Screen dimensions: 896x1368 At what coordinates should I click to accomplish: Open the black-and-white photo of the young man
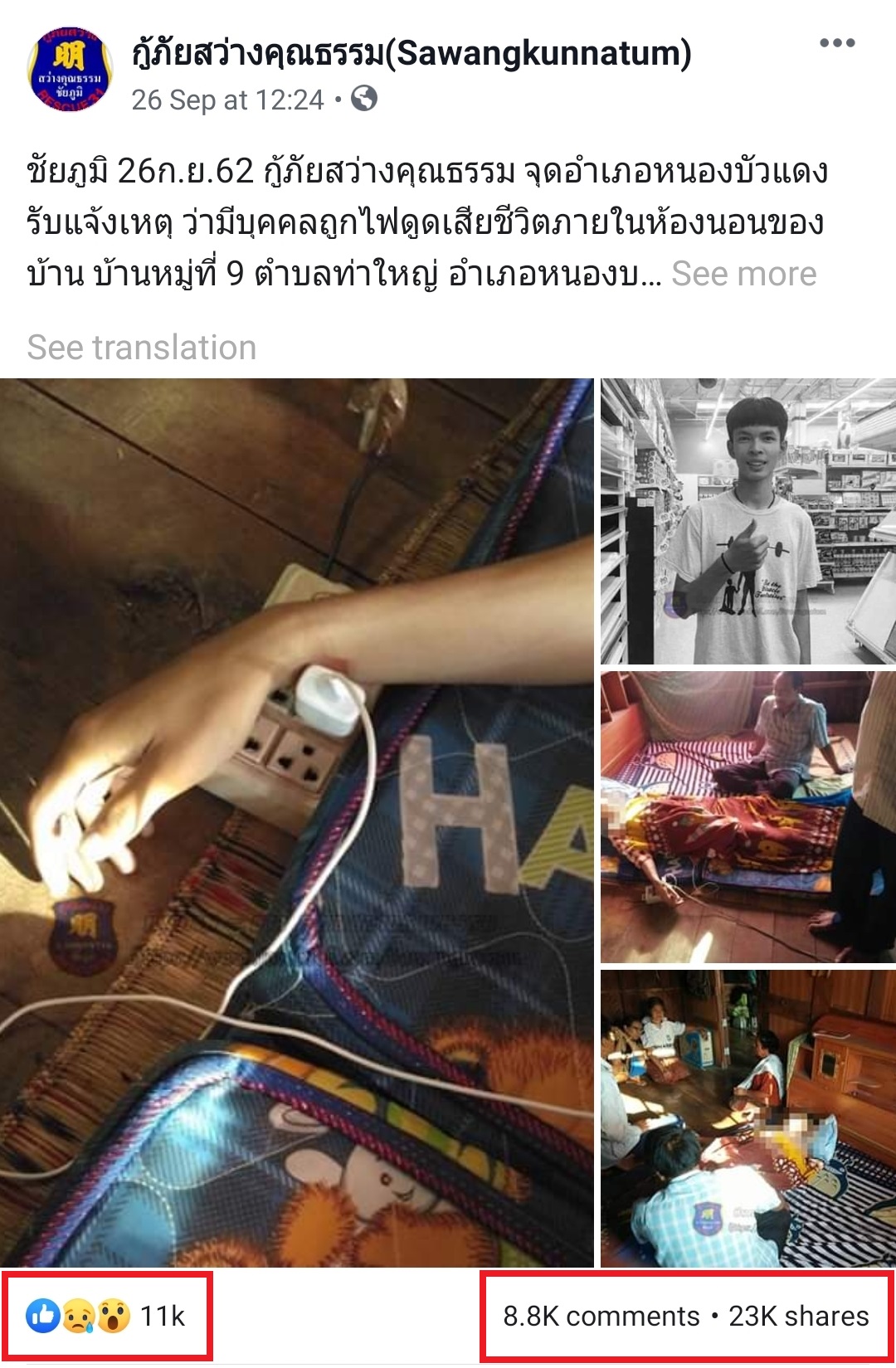747,522
